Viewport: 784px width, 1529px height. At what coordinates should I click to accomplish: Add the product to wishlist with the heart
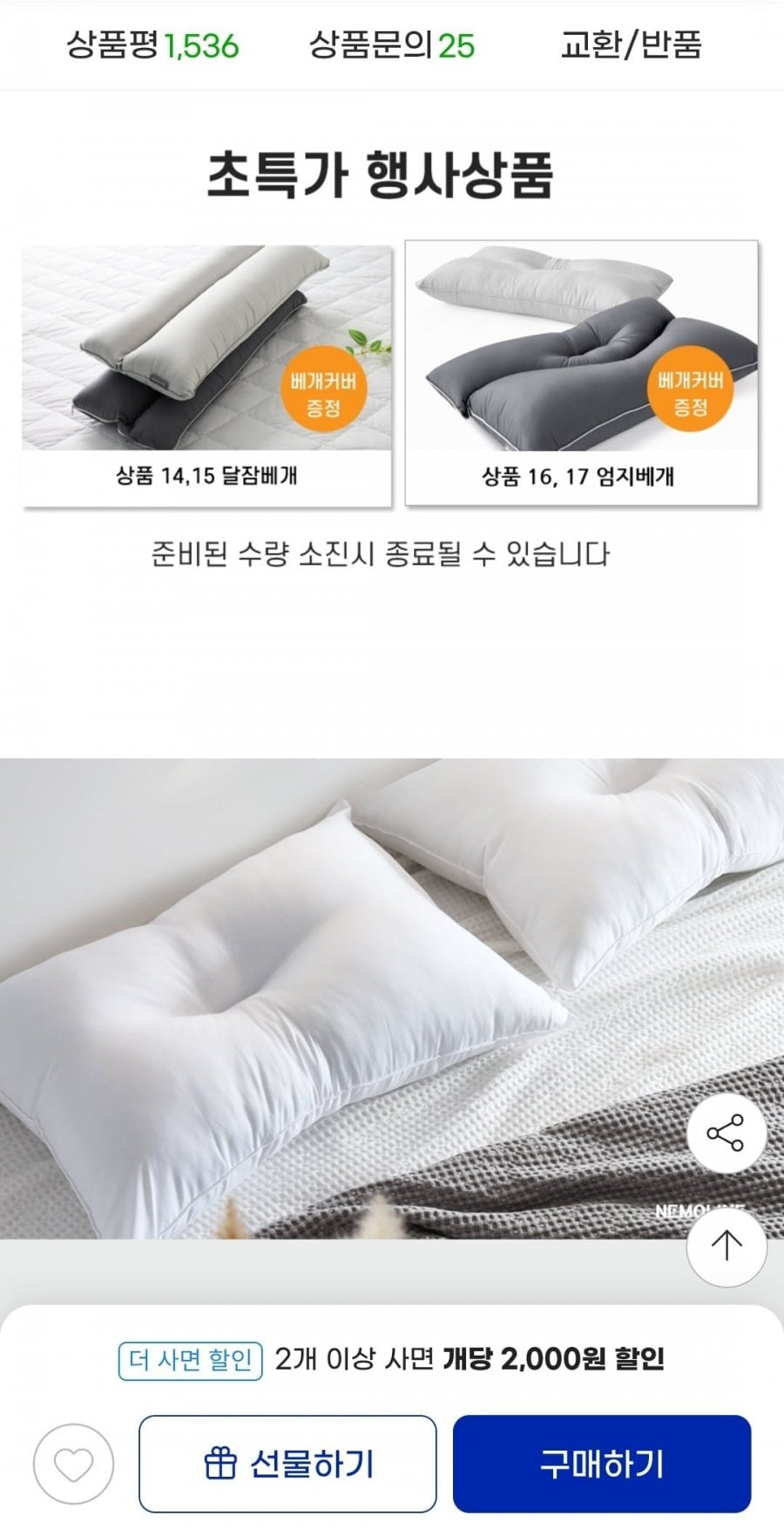74,1464
